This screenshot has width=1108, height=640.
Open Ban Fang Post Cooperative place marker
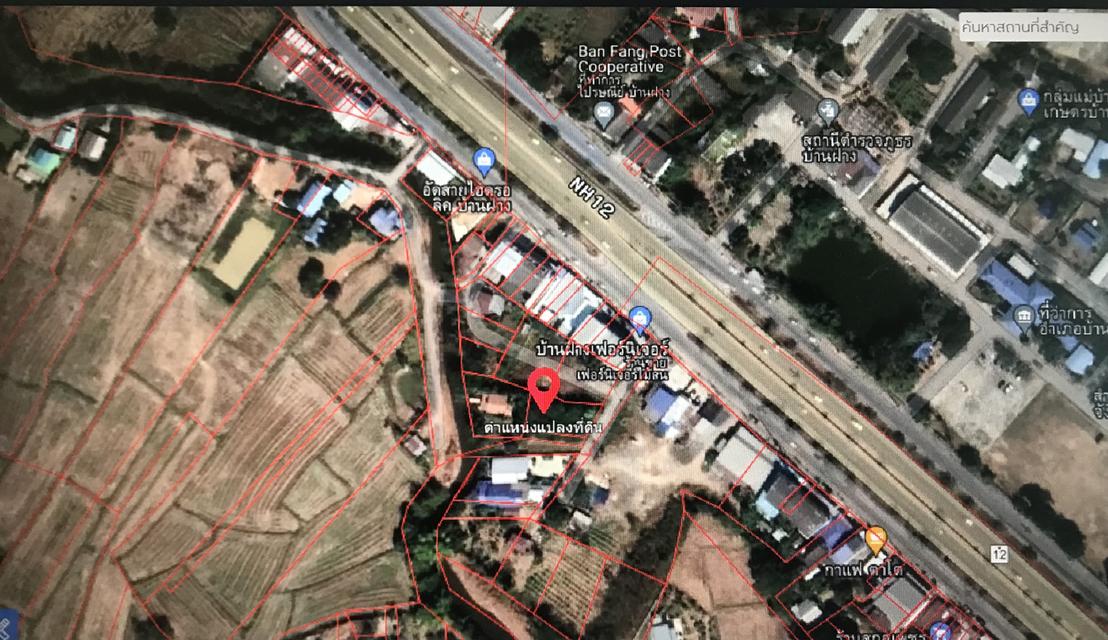tap(602, 115)
